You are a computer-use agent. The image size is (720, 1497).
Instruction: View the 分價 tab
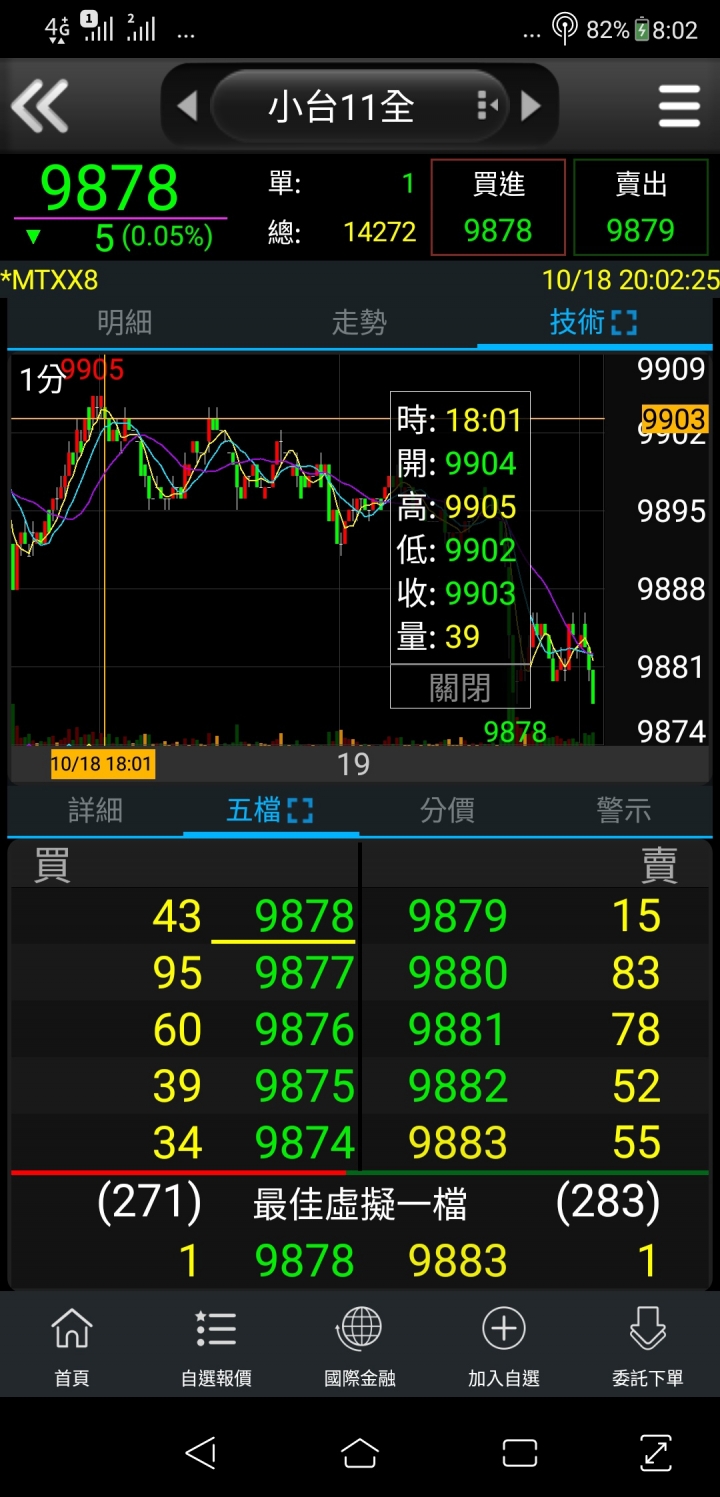click(447, 810)
